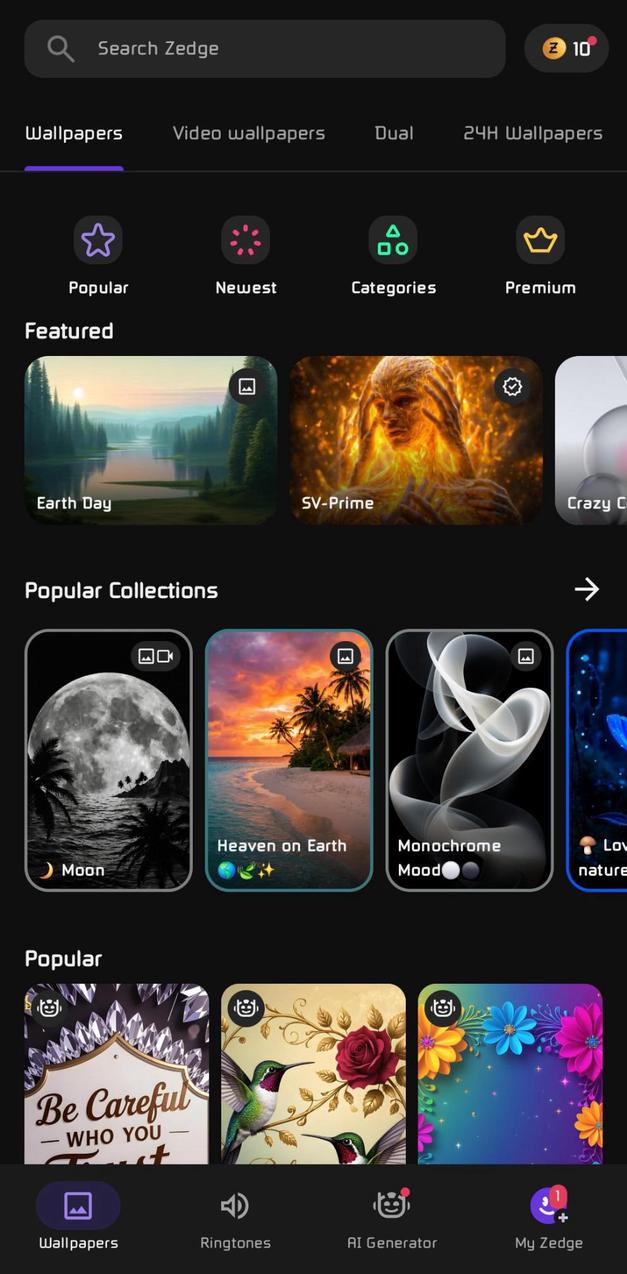The height and width of the screenshot is (1274, 627).
Task: Open the Moon collection
Action: [108, 760]
